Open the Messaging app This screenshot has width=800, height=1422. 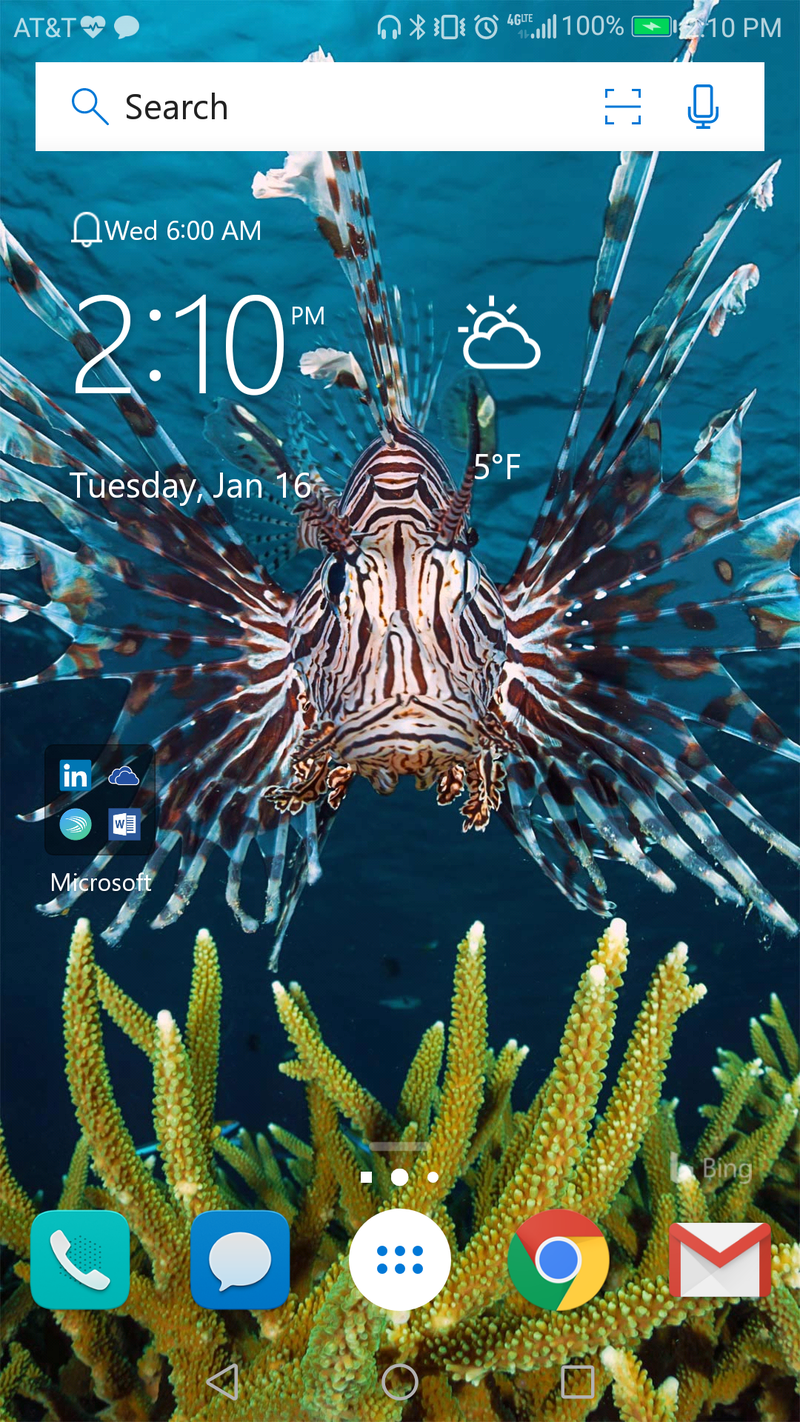[240, 1259]
